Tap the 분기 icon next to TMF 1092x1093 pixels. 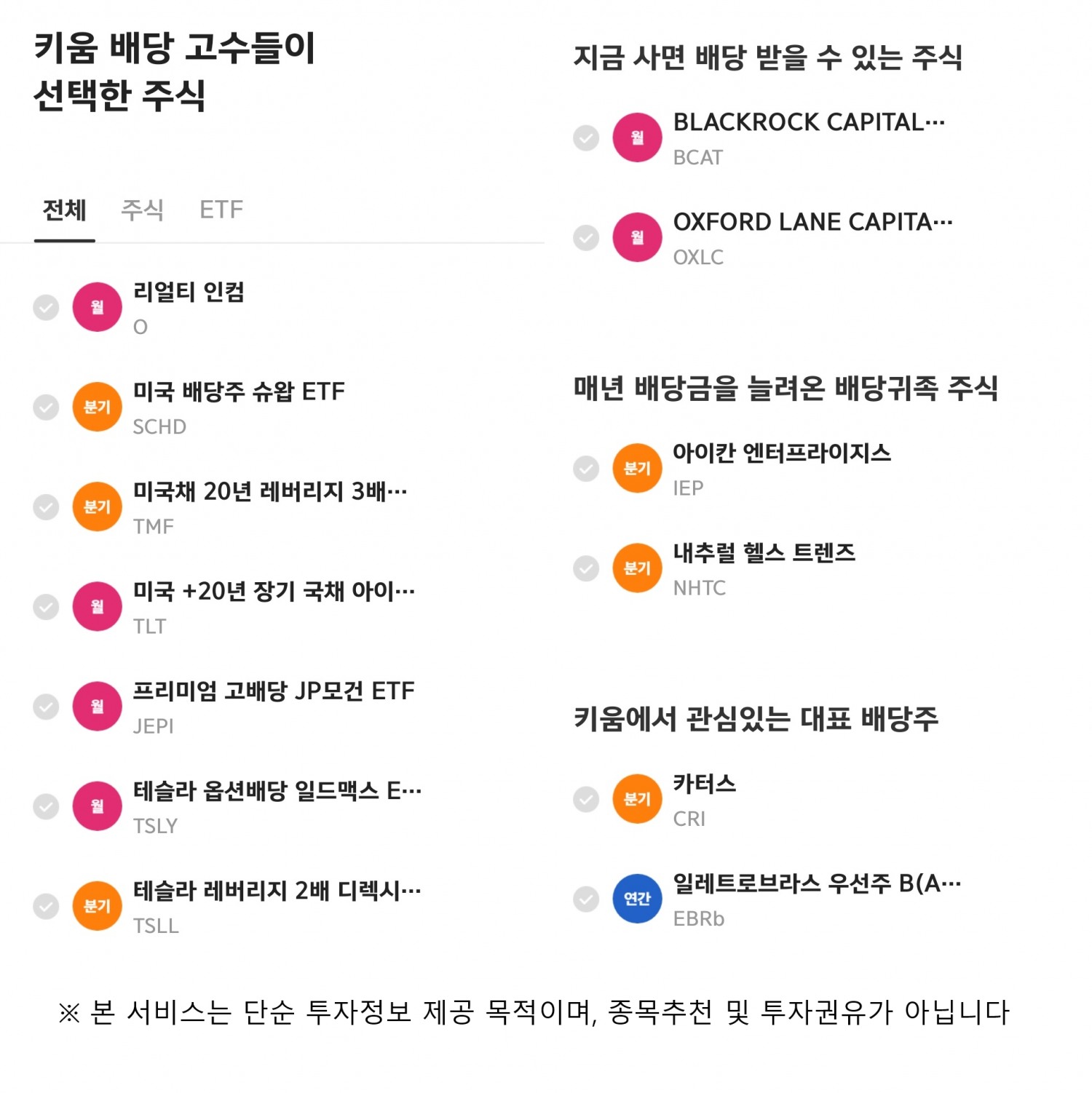pos(97,506)
